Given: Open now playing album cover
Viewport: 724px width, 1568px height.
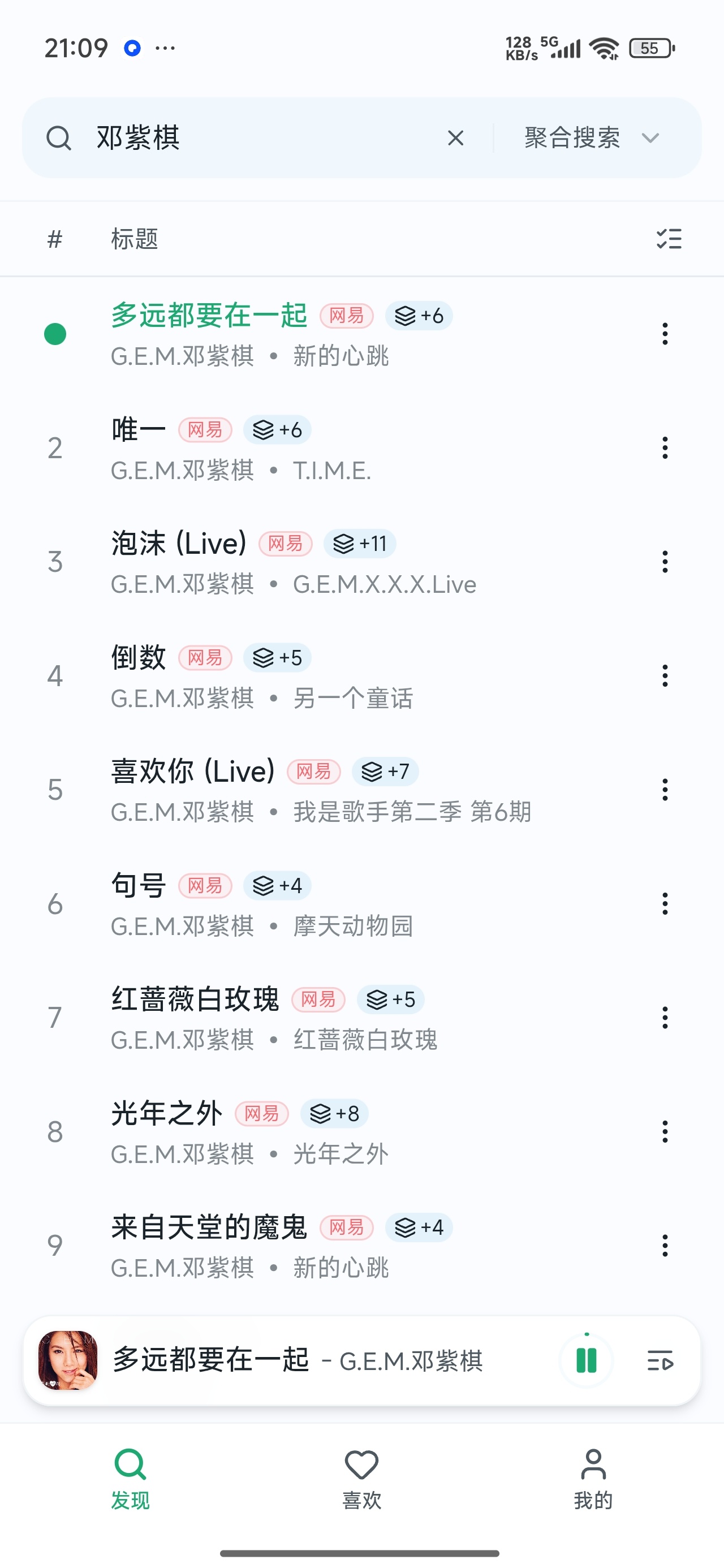Looking at the screenshot, I should (67, 1360).
